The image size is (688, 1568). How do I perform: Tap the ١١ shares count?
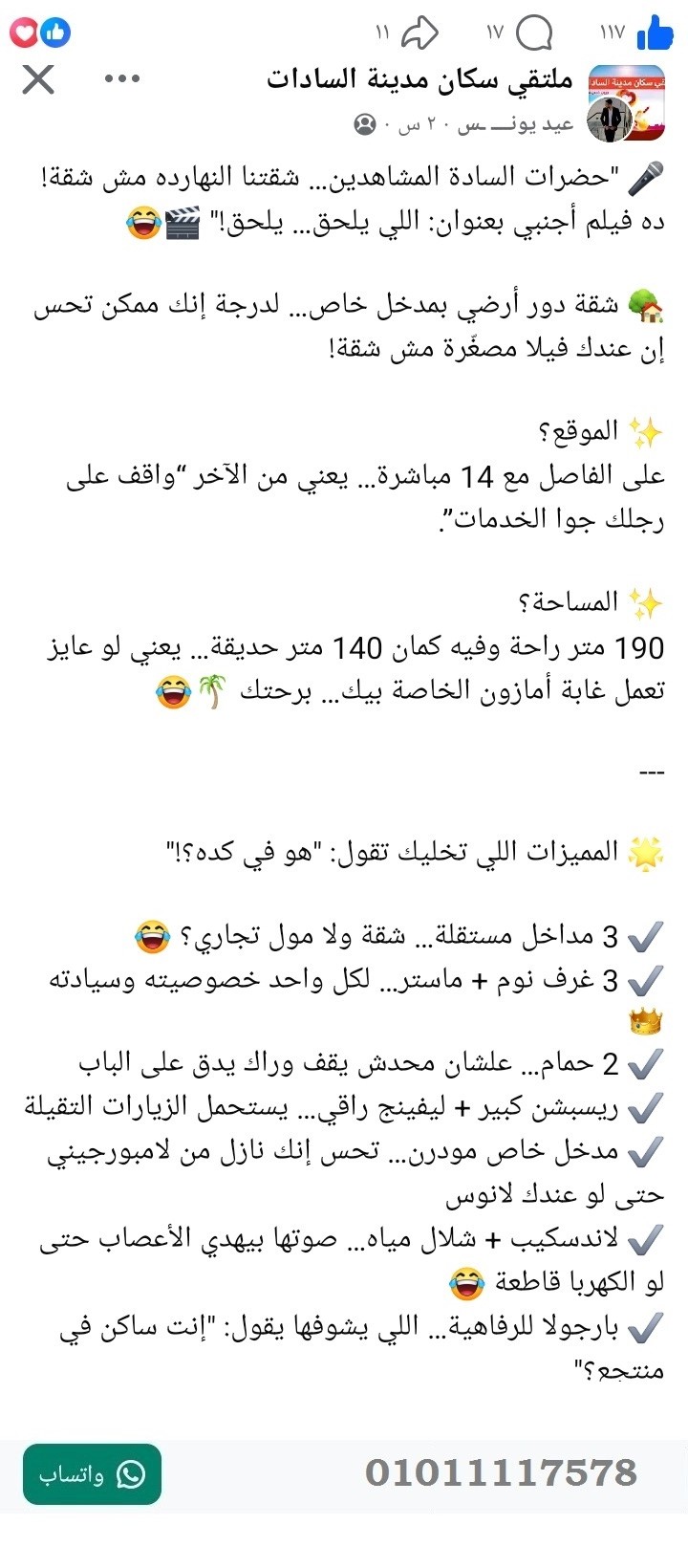click(x=383, y=31)
